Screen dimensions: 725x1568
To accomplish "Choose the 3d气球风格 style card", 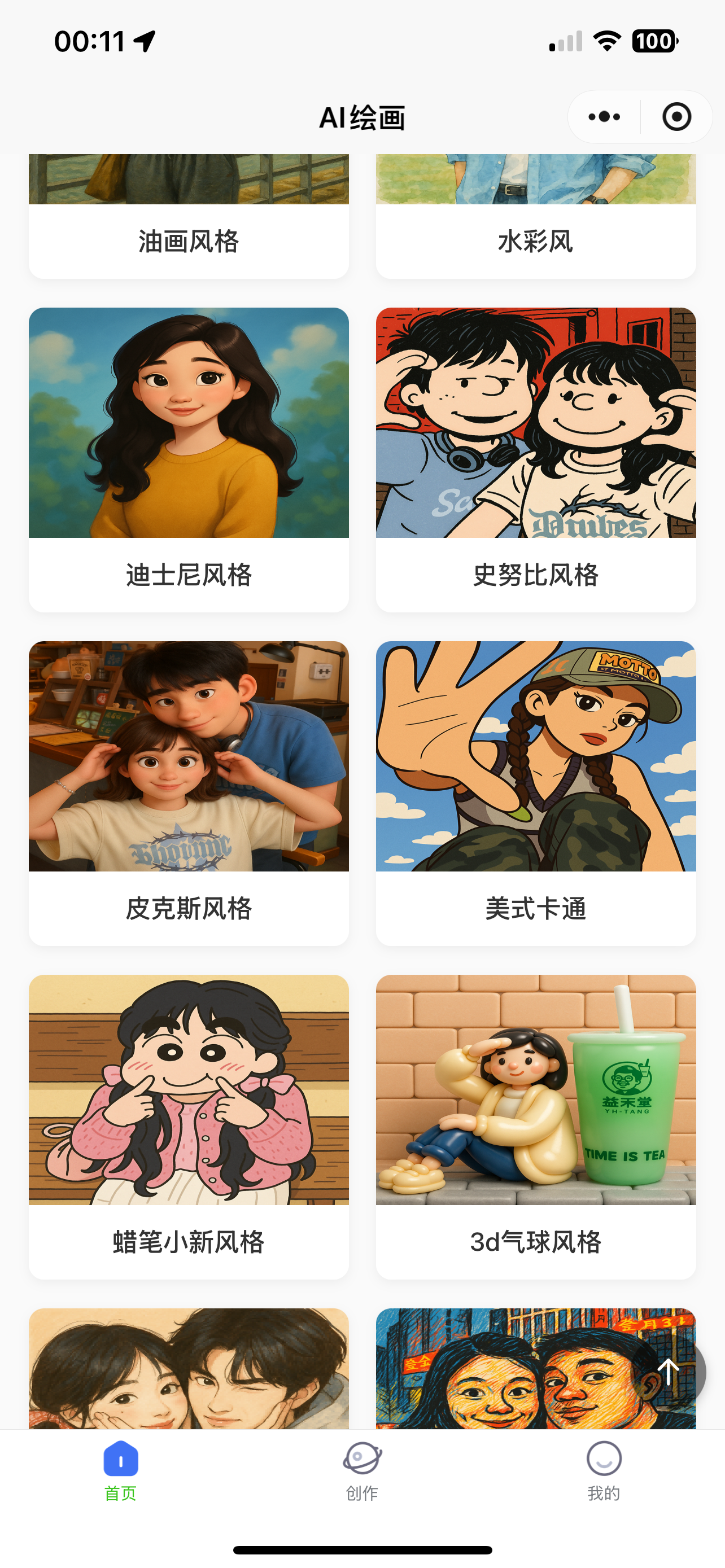I will coord(536,1126).
